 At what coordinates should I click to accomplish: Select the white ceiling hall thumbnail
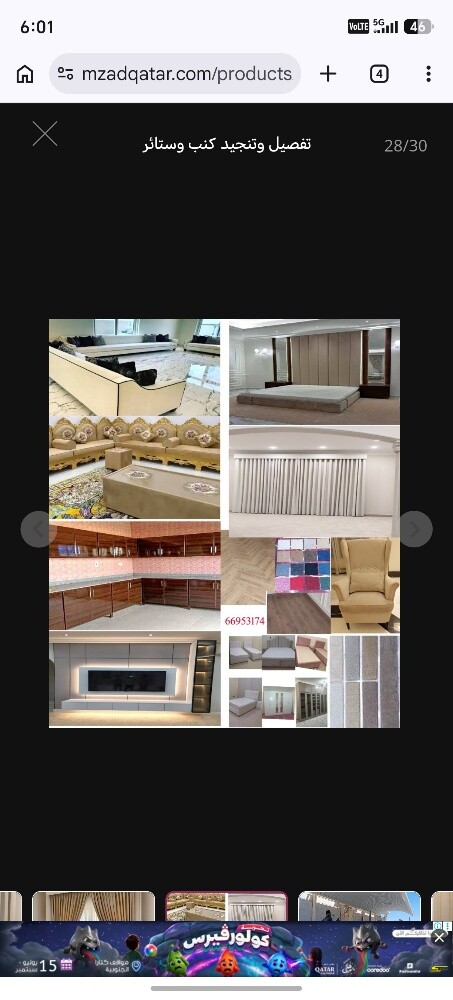(x=359, y=906)
